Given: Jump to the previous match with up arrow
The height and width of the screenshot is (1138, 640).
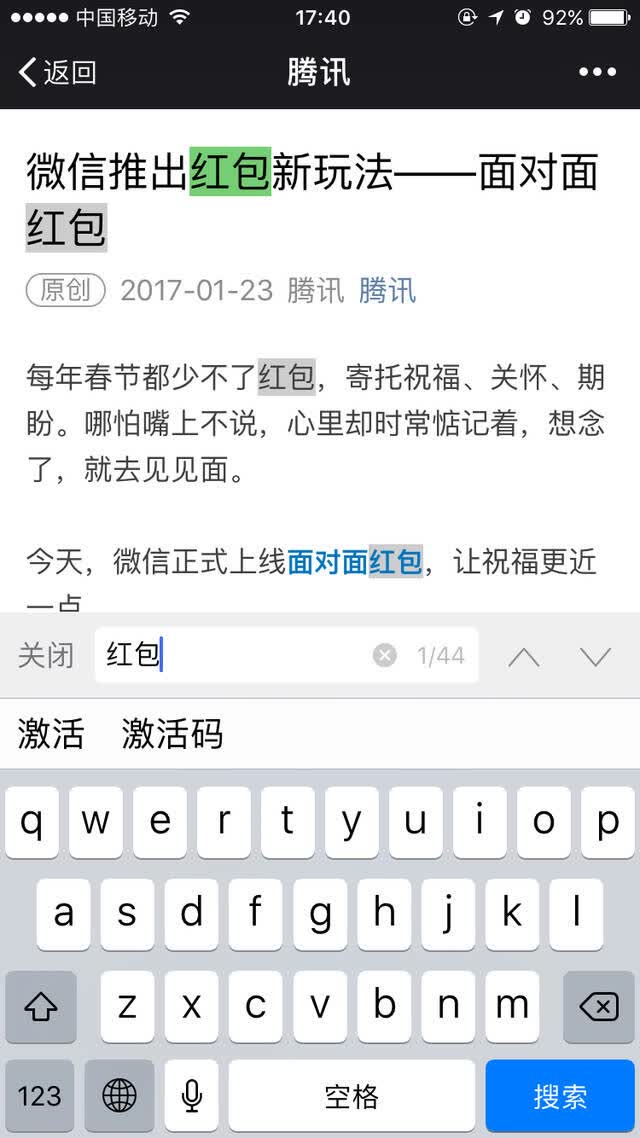Looking at the screenshot, I should tap(524, 657).
